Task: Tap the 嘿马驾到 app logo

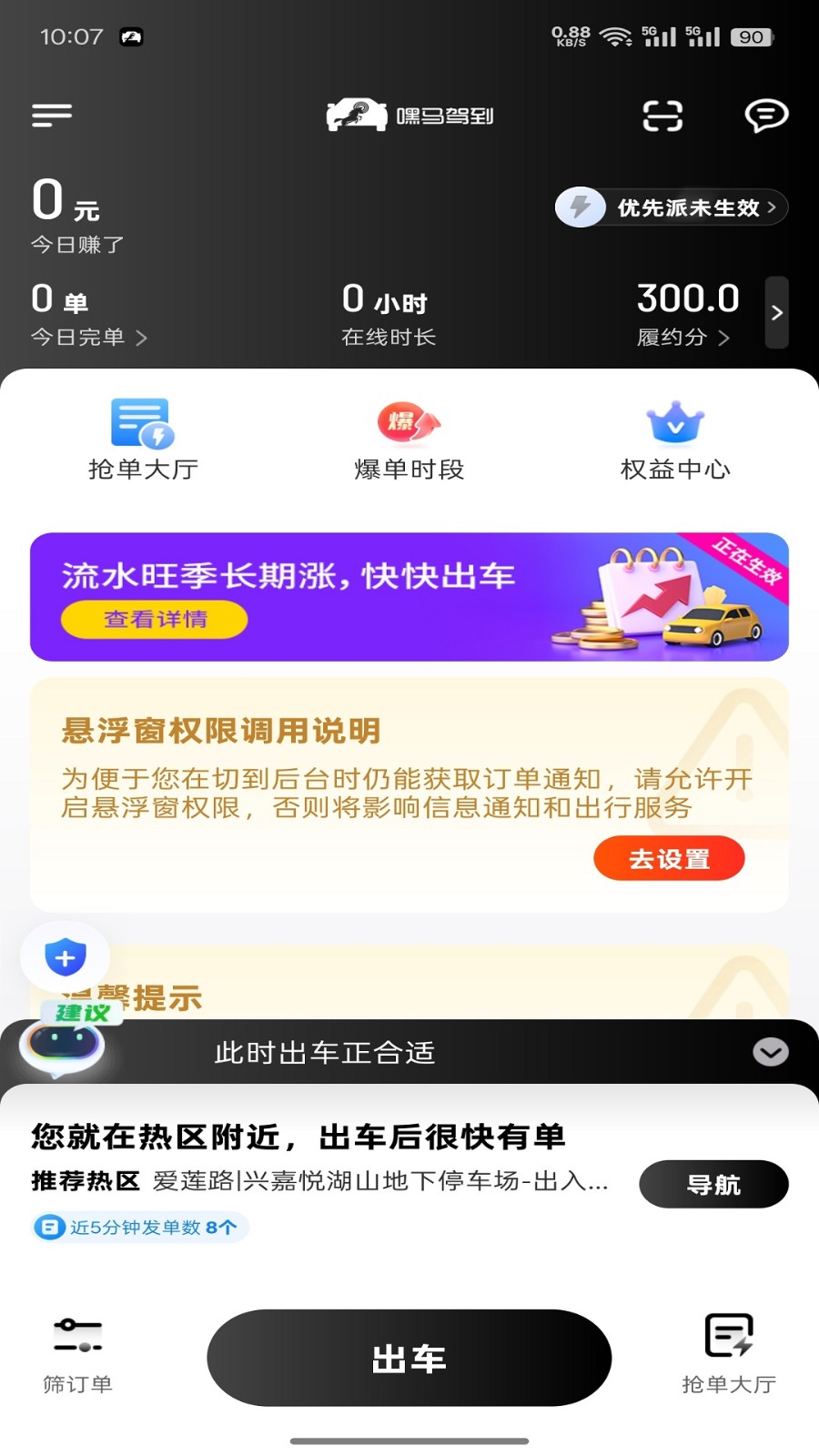Action: point(409,116)
